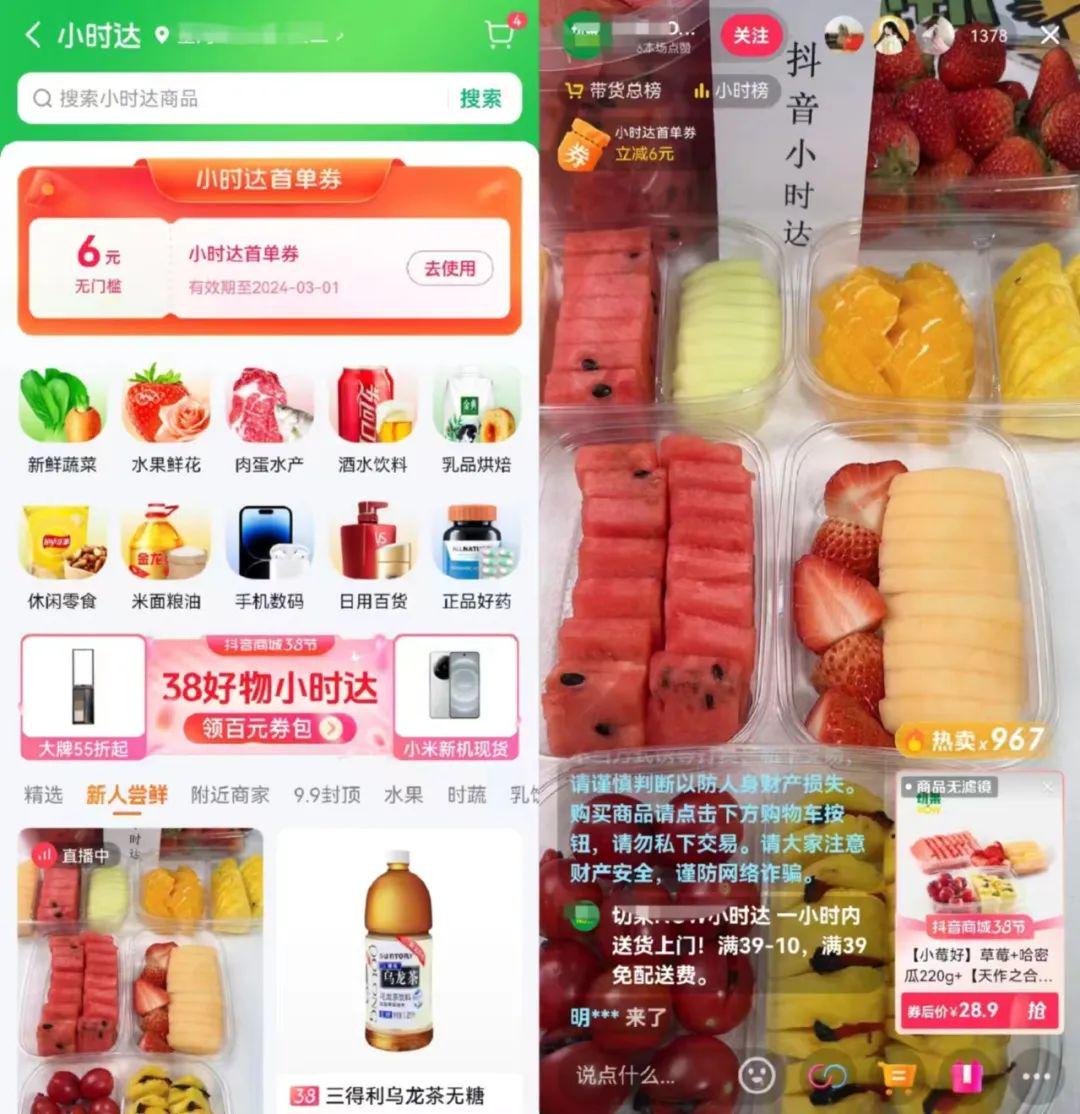Screen dimensions: 1080x1114
Task: Close the live stream
Action: click(1049, 35)
